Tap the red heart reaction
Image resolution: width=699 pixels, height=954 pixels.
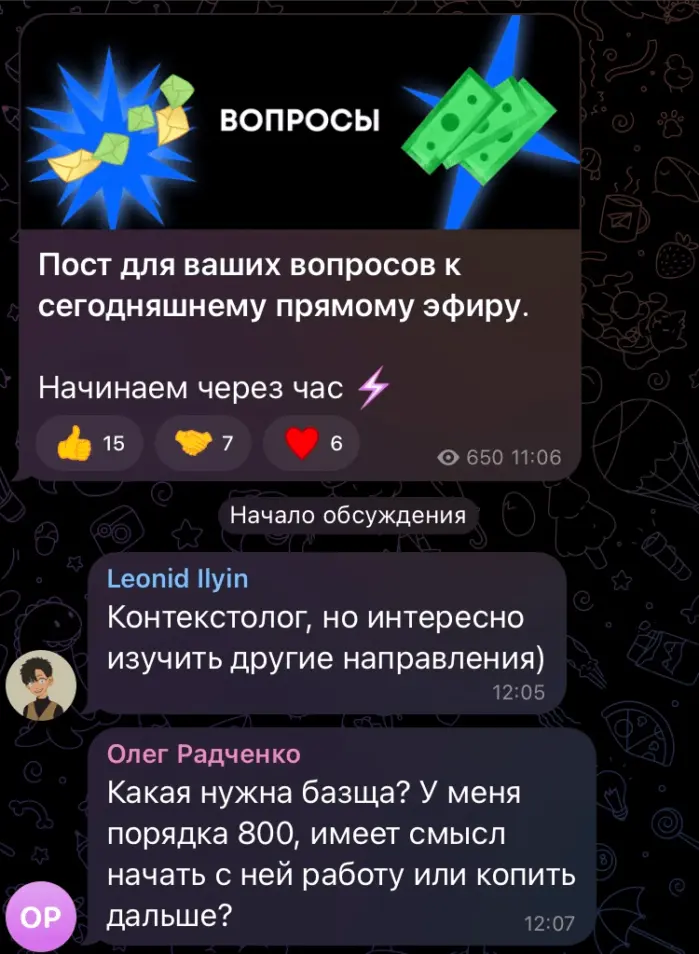(312, 445)
